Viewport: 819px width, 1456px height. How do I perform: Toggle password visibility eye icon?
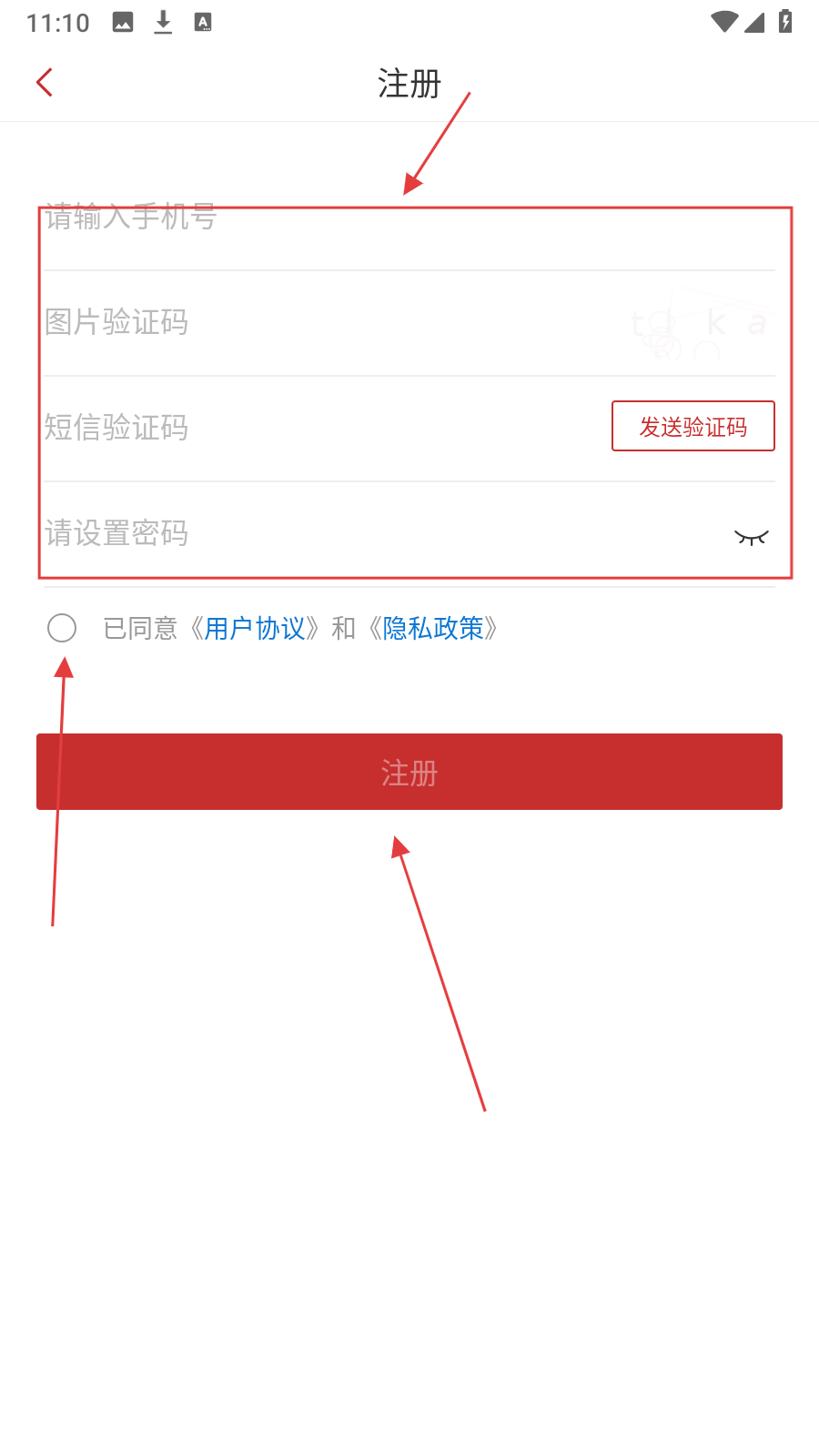coord(751,537)
